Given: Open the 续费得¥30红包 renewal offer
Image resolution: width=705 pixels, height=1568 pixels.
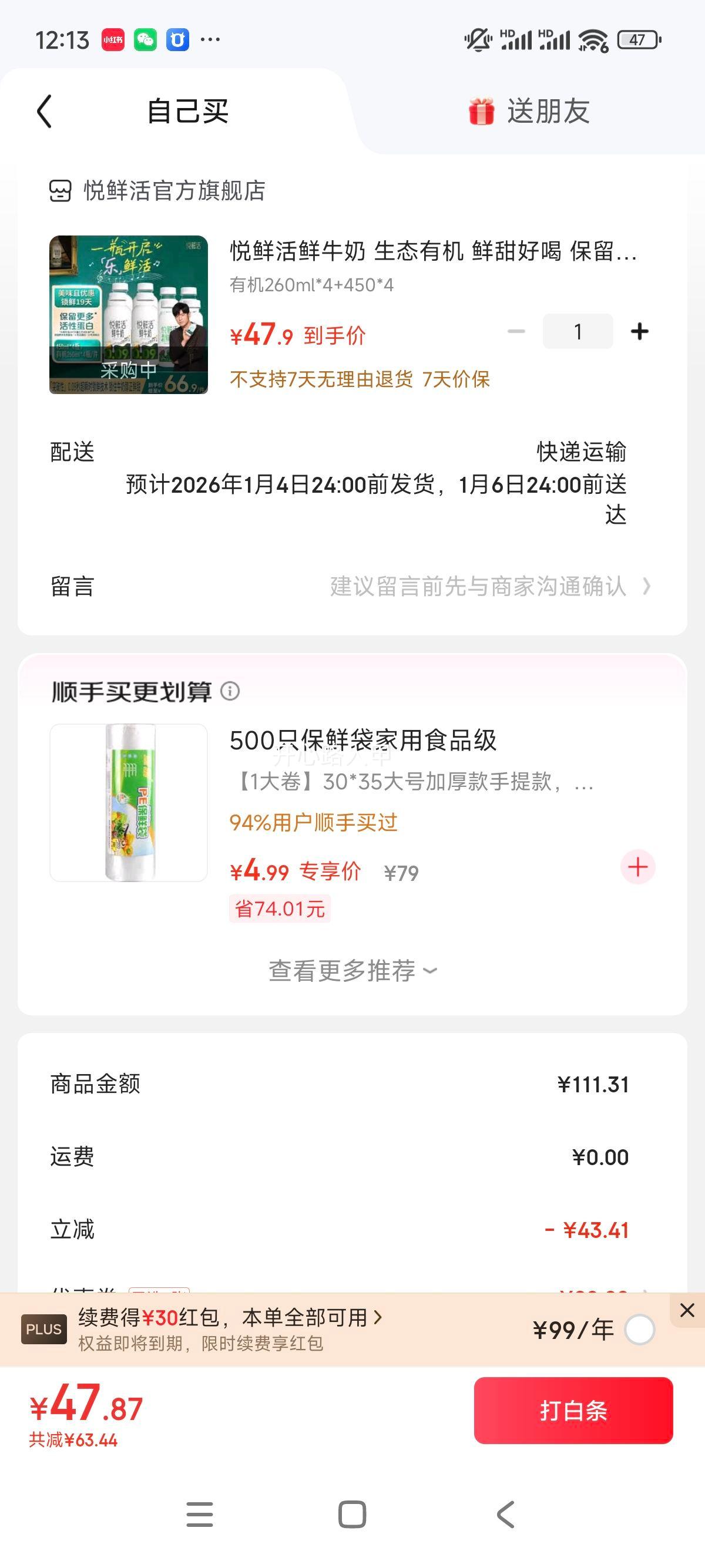Looking at the screenshot, I should 225,1317.
